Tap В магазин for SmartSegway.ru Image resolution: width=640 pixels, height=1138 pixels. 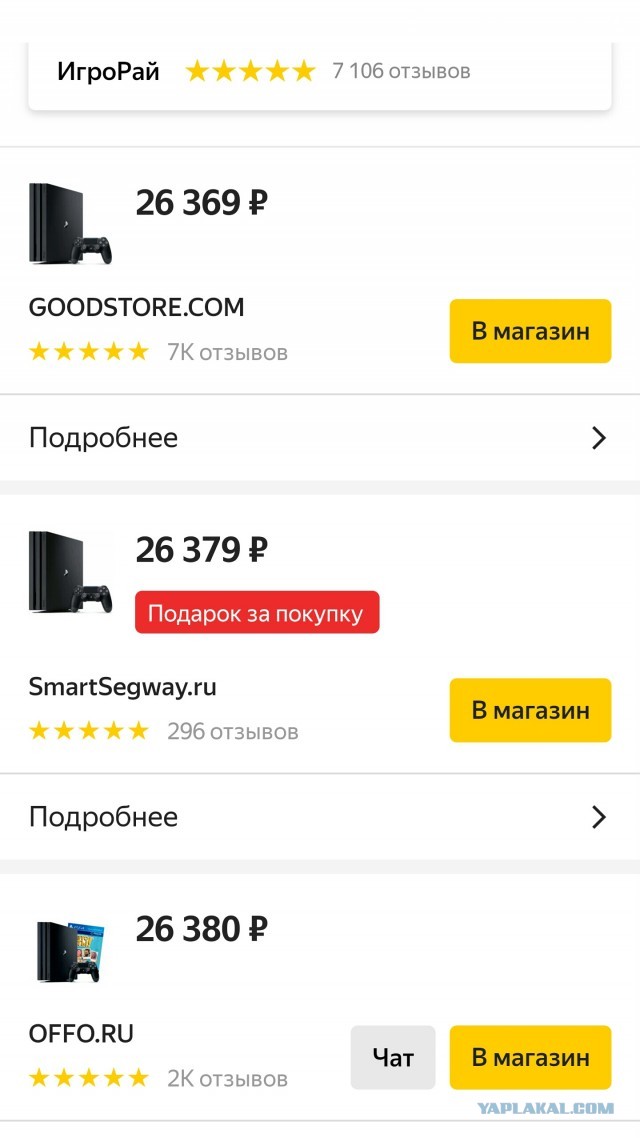pyautogui.click(x=530, y=710)
